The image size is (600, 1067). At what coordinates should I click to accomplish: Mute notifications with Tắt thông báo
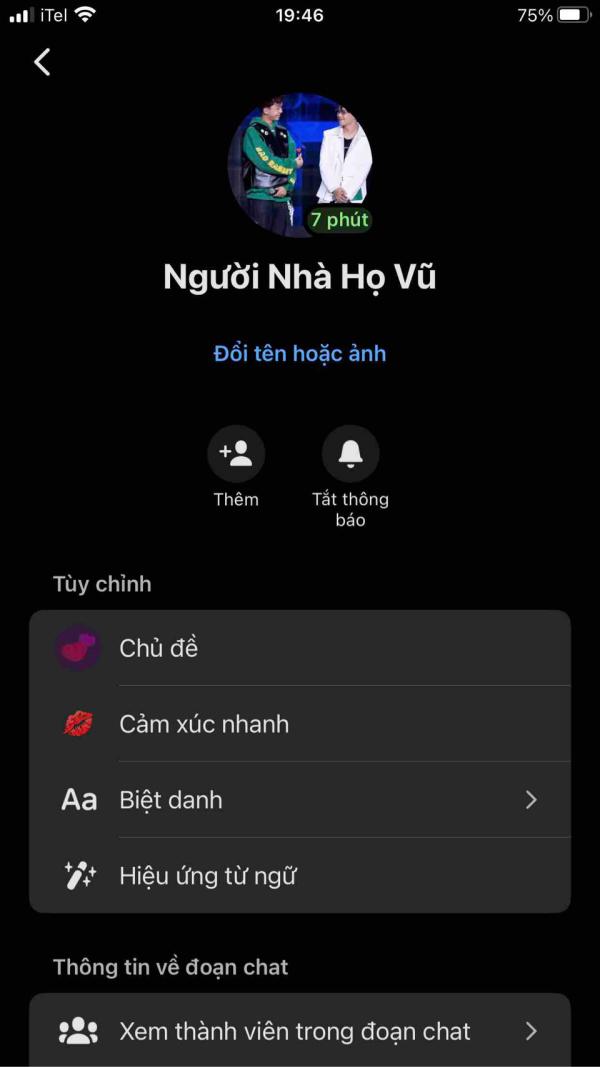tap(350, 454)
